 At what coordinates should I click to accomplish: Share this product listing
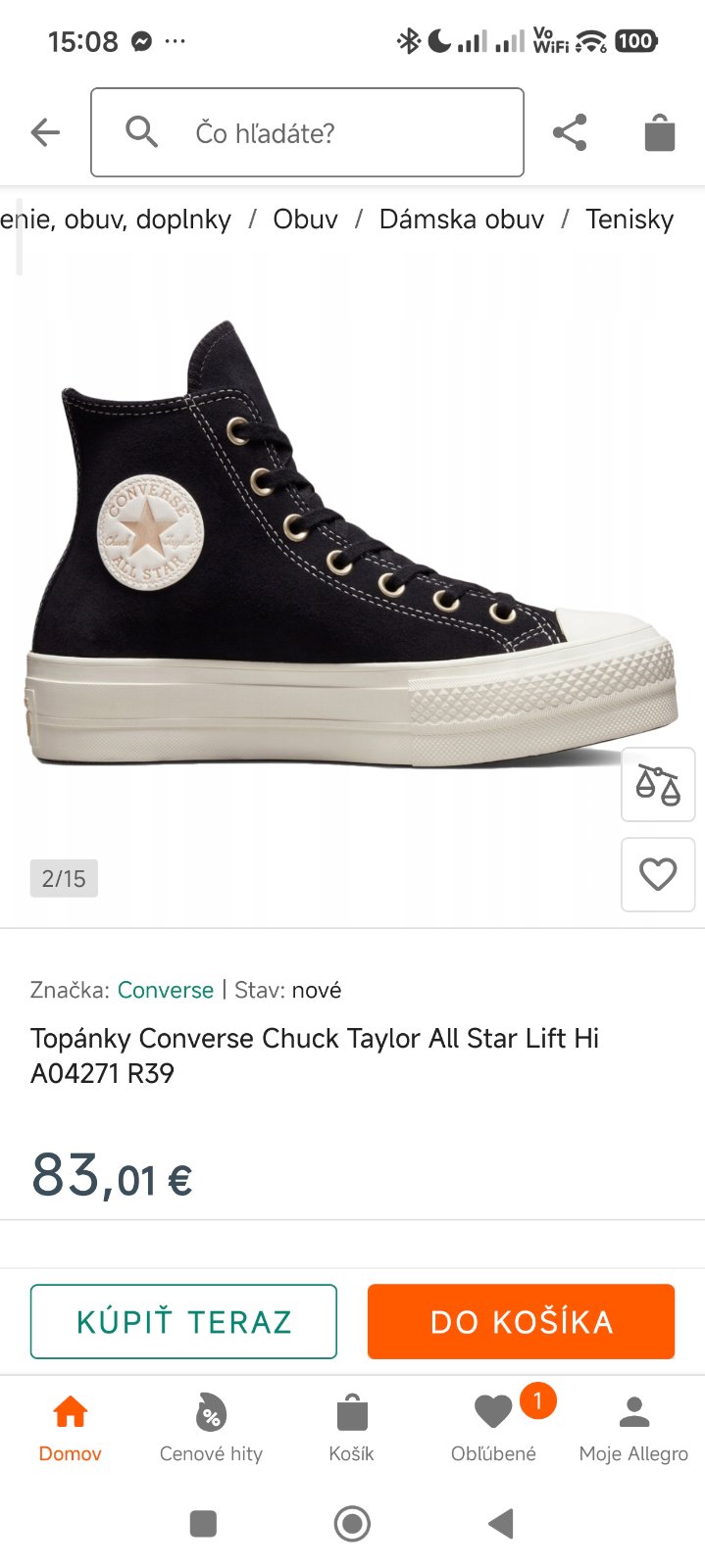(x=570, y=132)
